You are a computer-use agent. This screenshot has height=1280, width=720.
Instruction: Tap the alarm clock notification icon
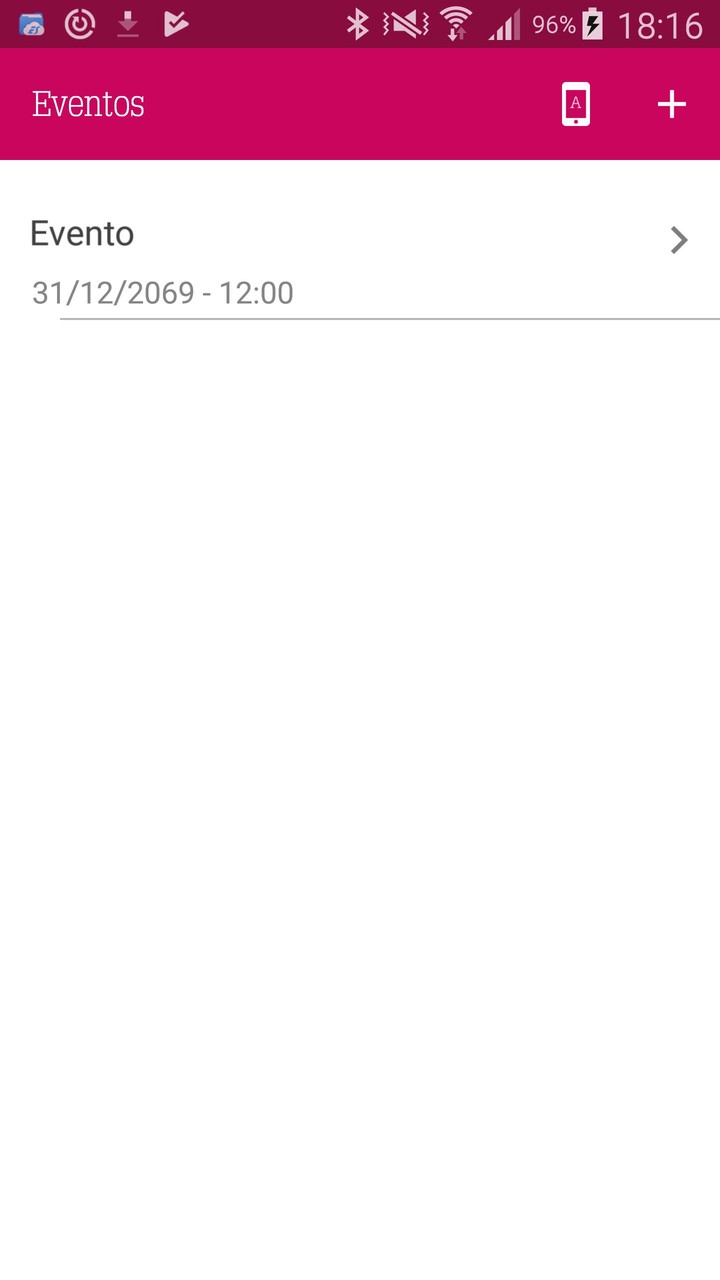(x=79, y=25)
